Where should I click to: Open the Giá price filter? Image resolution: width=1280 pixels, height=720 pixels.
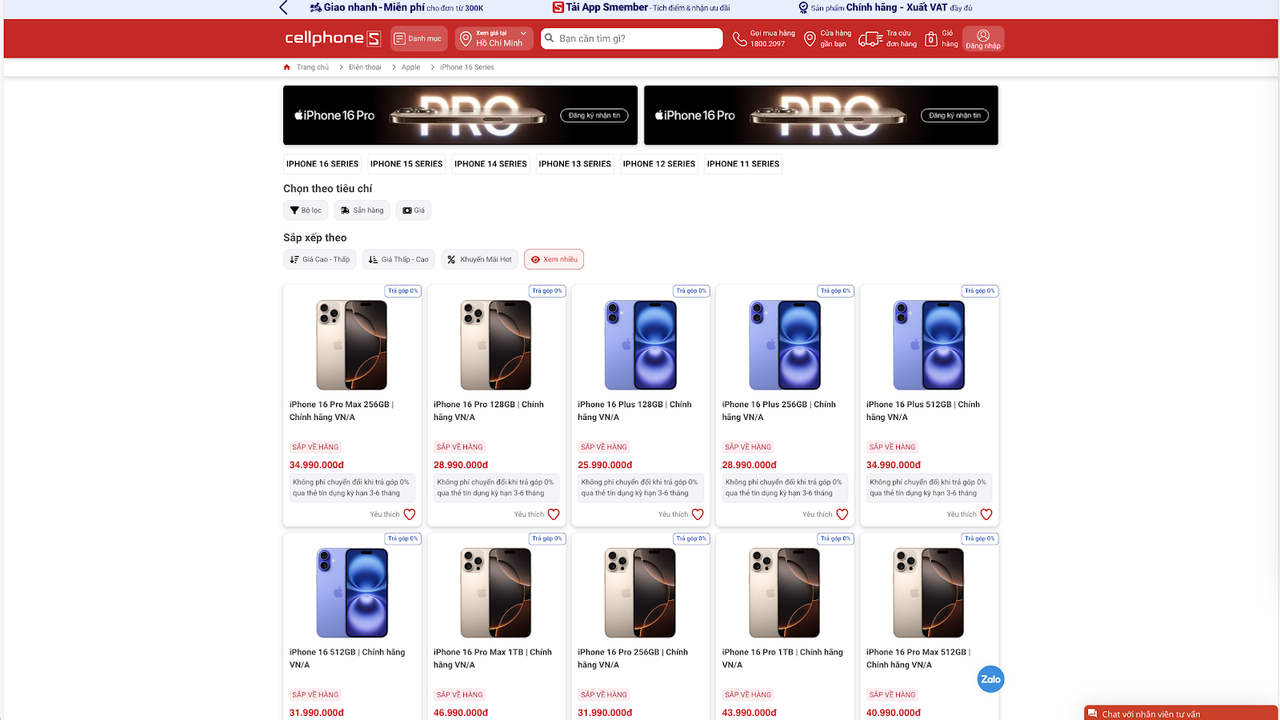click(x=413, y=210)
